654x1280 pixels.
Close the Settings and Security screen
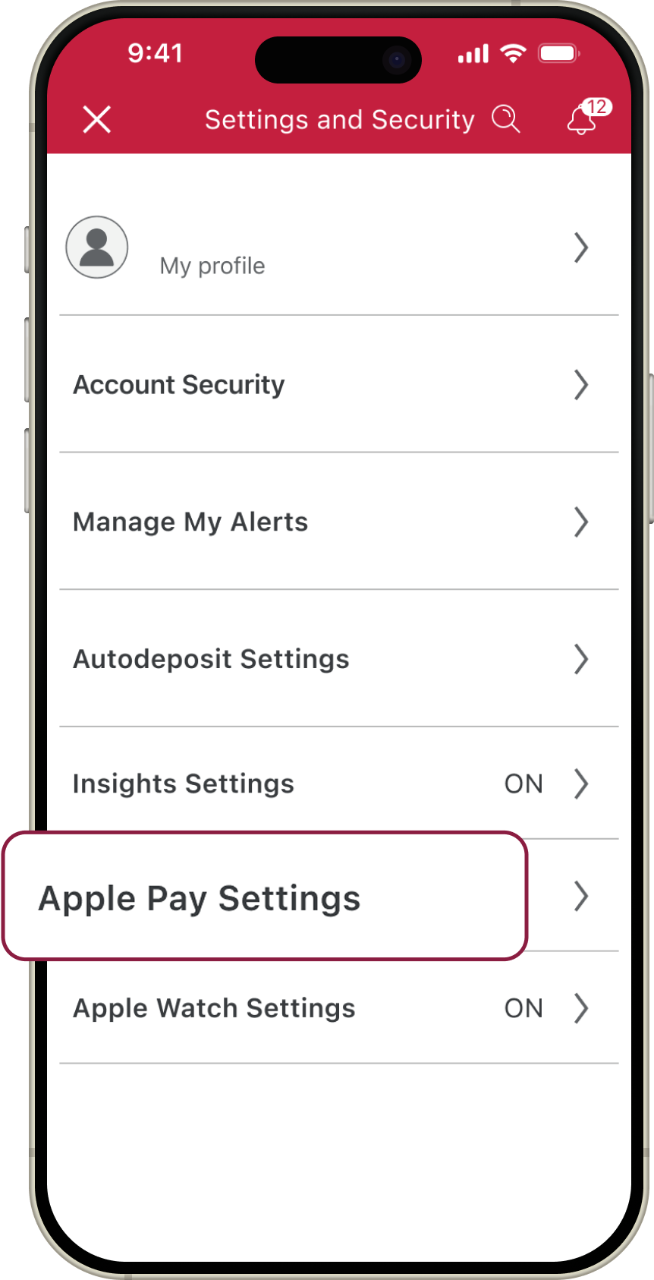coord(96,120)
